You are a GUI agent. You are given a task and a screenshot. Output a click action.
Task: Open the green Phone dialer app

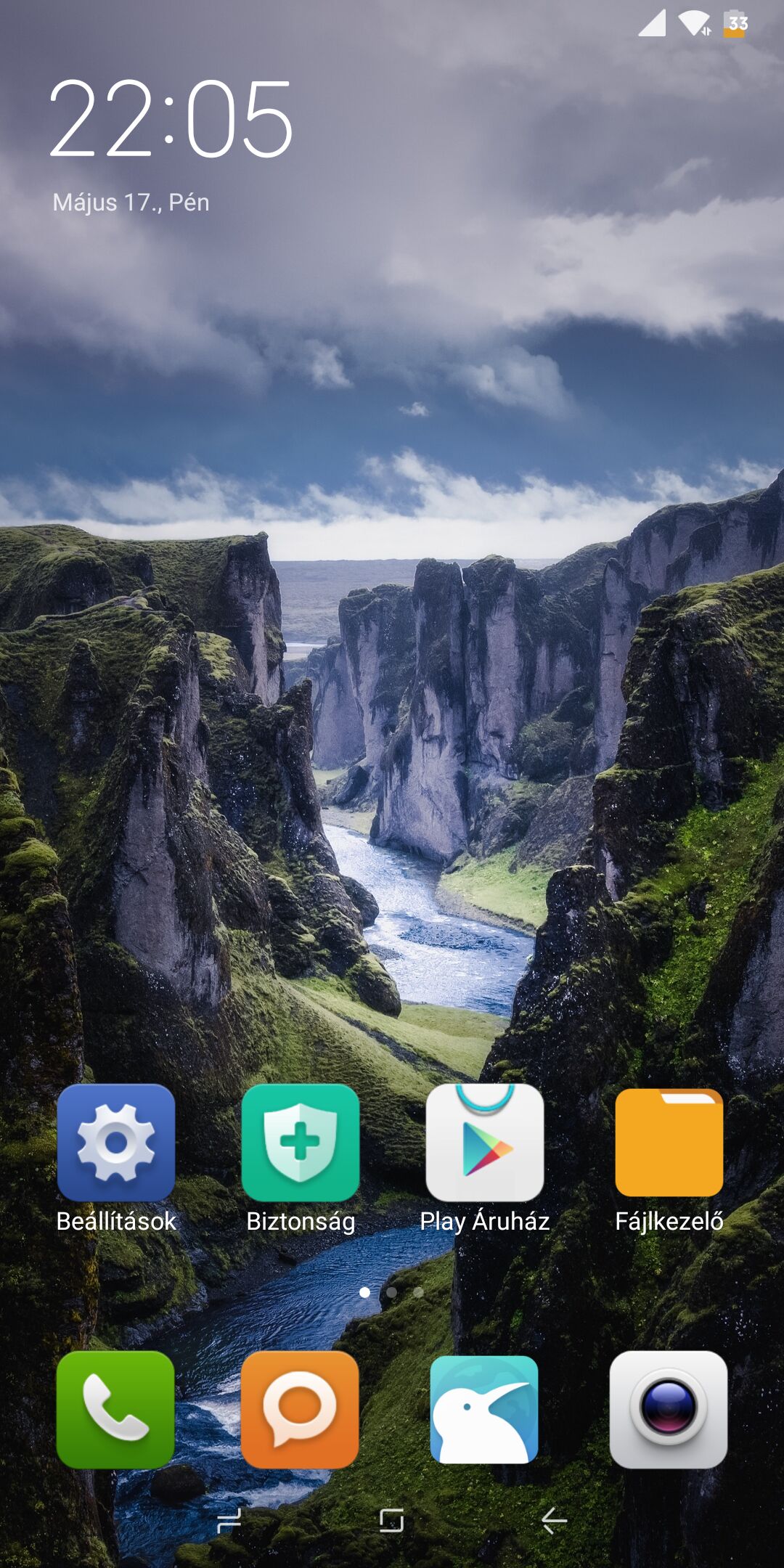[116, 1410]
